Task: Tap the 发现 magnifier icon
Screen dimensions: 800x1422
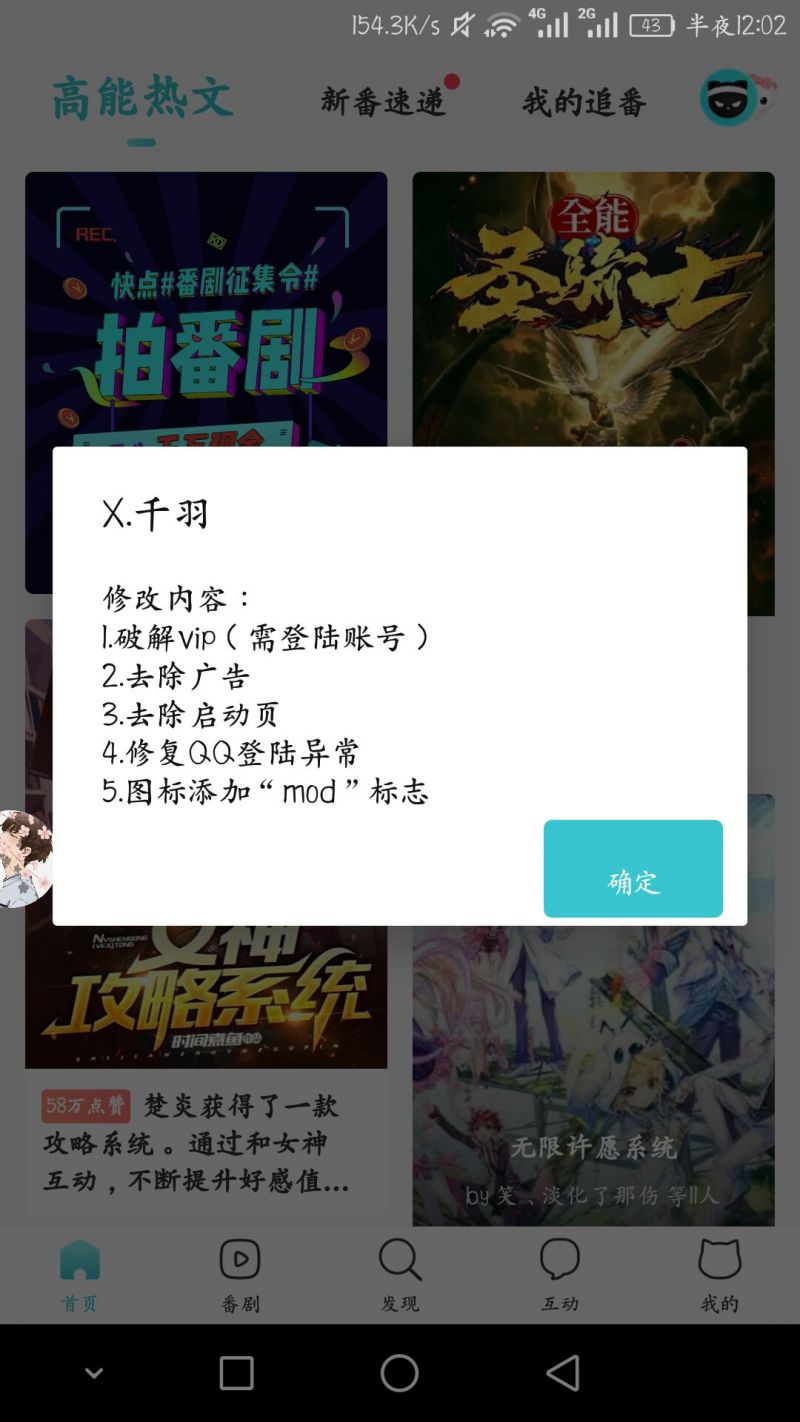Action: [399, 1260]
